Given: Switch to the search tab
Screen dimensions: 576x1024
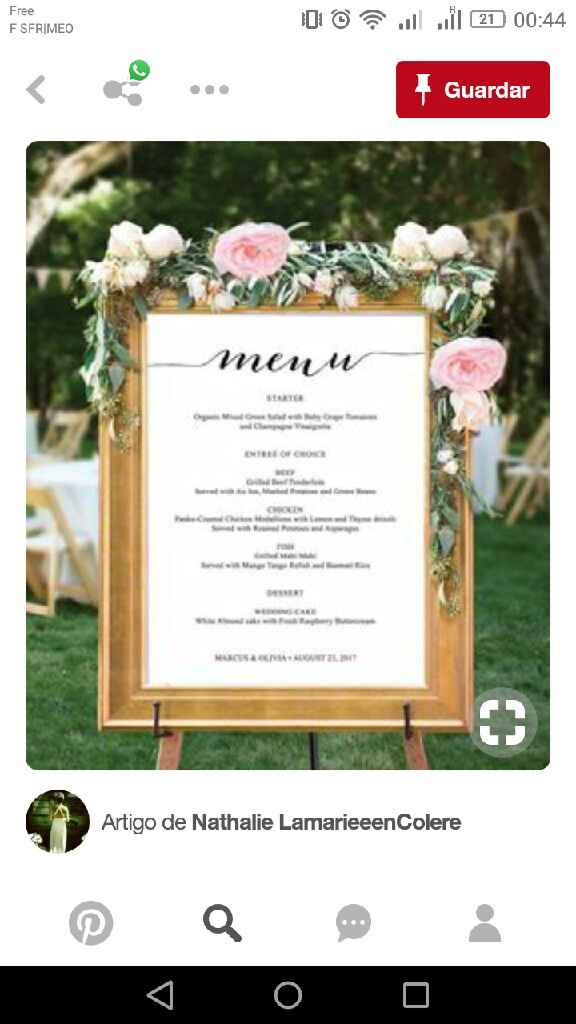Looking at the screenshot, I should pyautogui.click(x=222, y=923).
